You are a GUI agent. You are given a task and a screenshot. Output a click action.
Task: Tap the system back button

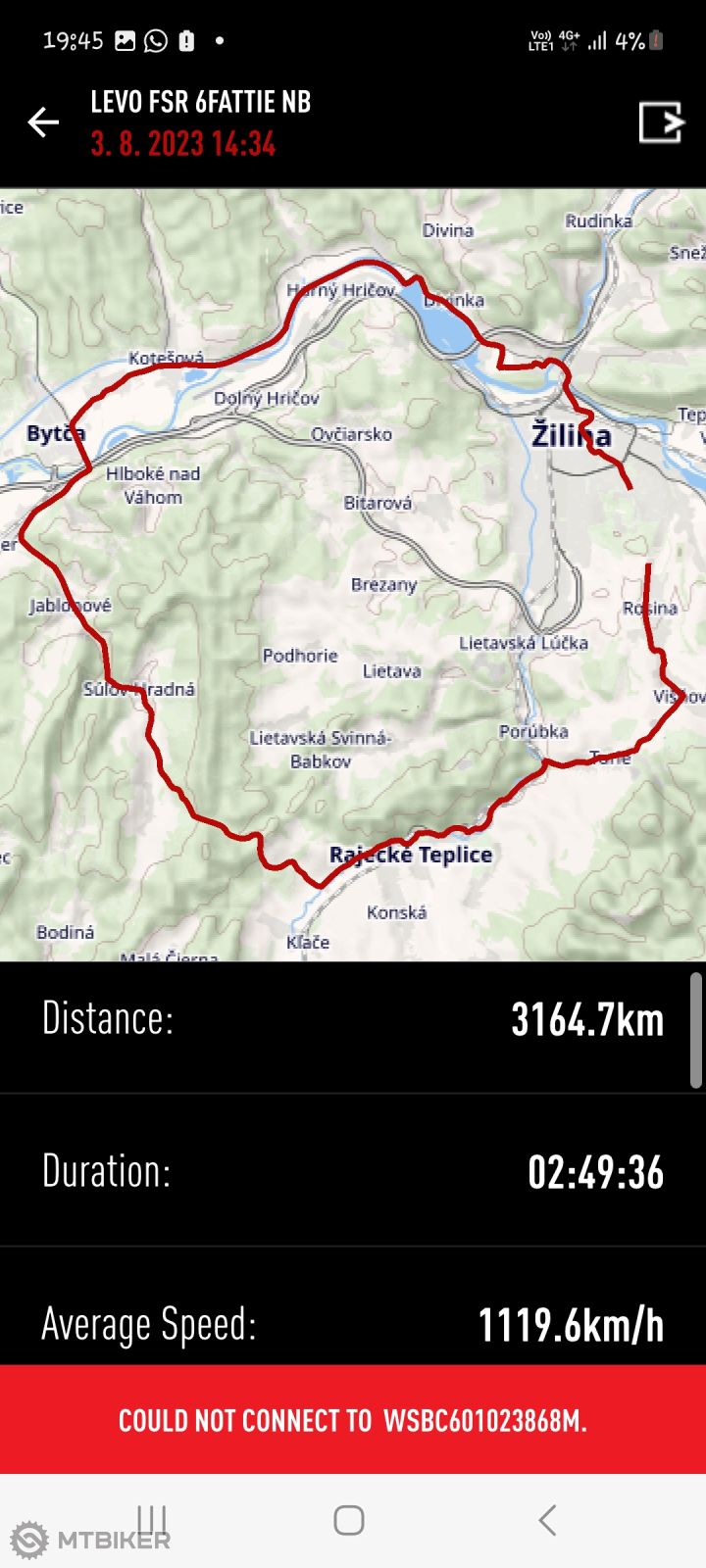(547, 1520)
